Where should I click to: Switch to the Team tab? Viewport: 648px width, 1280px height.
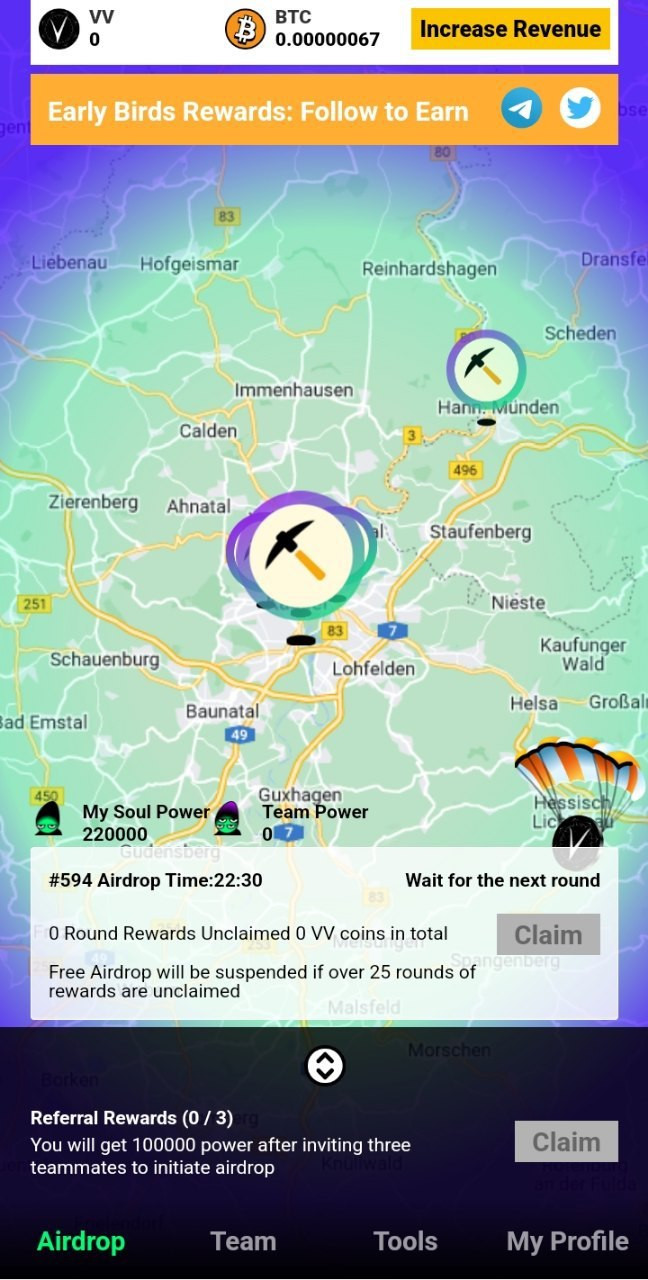(x=243, y=1241)
